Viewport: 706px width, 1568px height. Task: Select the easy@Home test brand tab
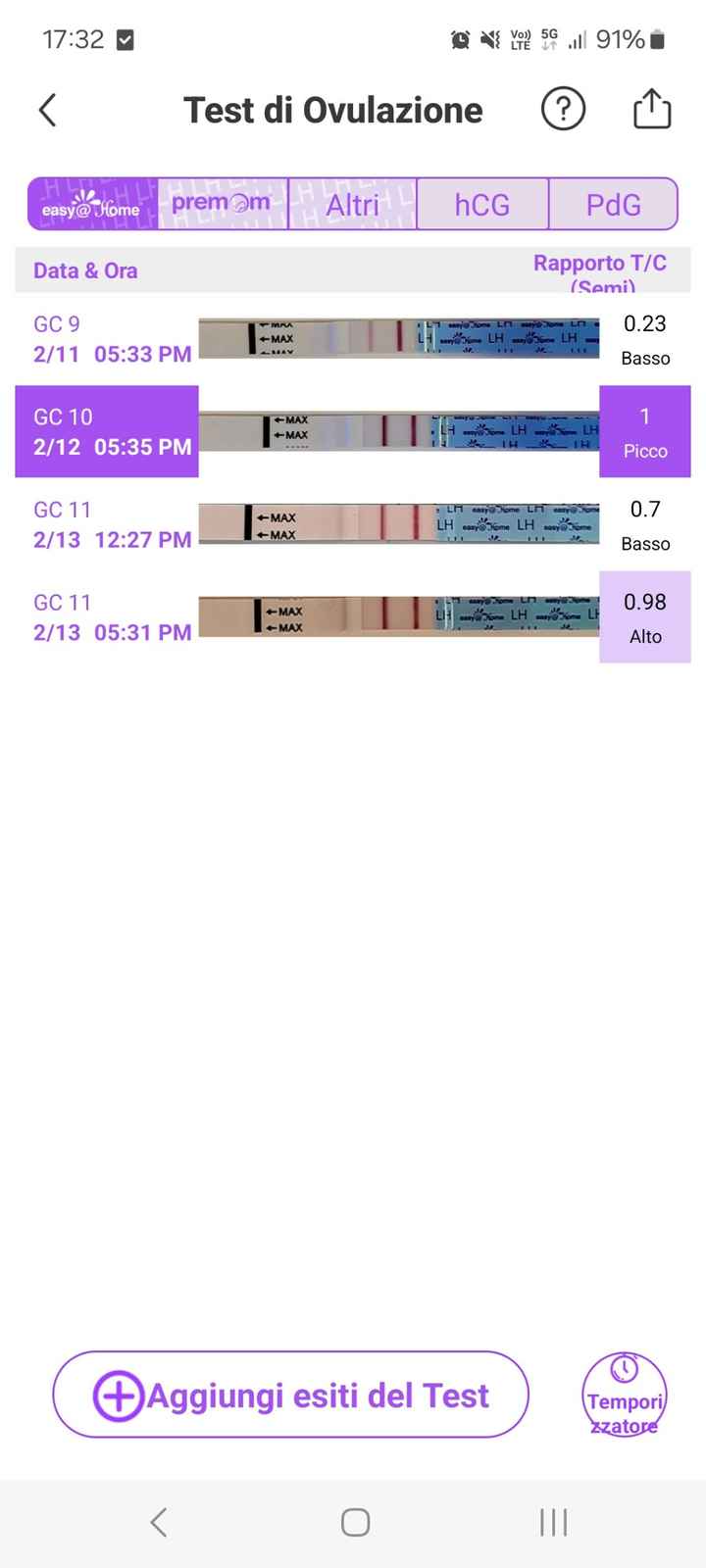point(92,205)
